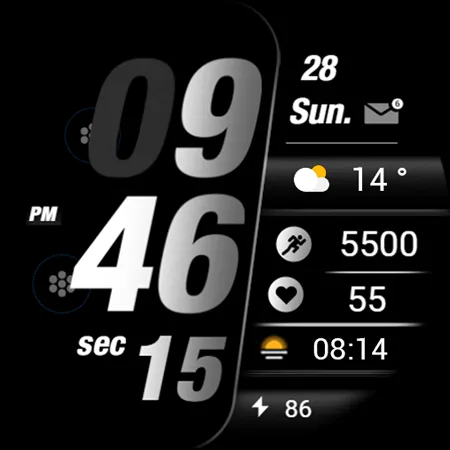The image size is (450, 450).
Task: Open the sunrise time 08:14 complication
Action: [x=323, y=349]
